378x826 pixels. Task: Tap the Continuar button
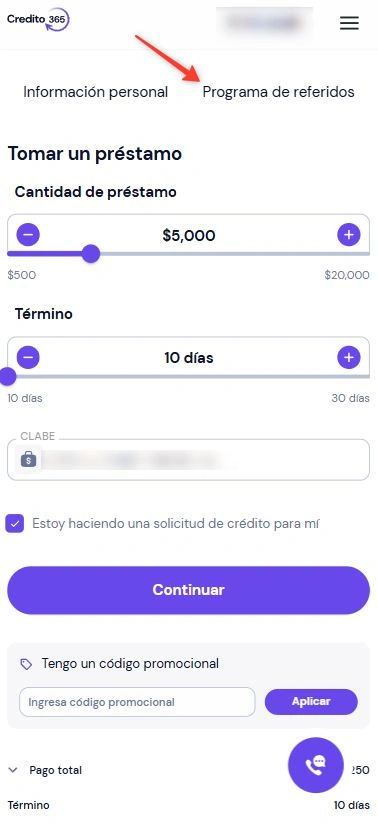tap(188, 590)
